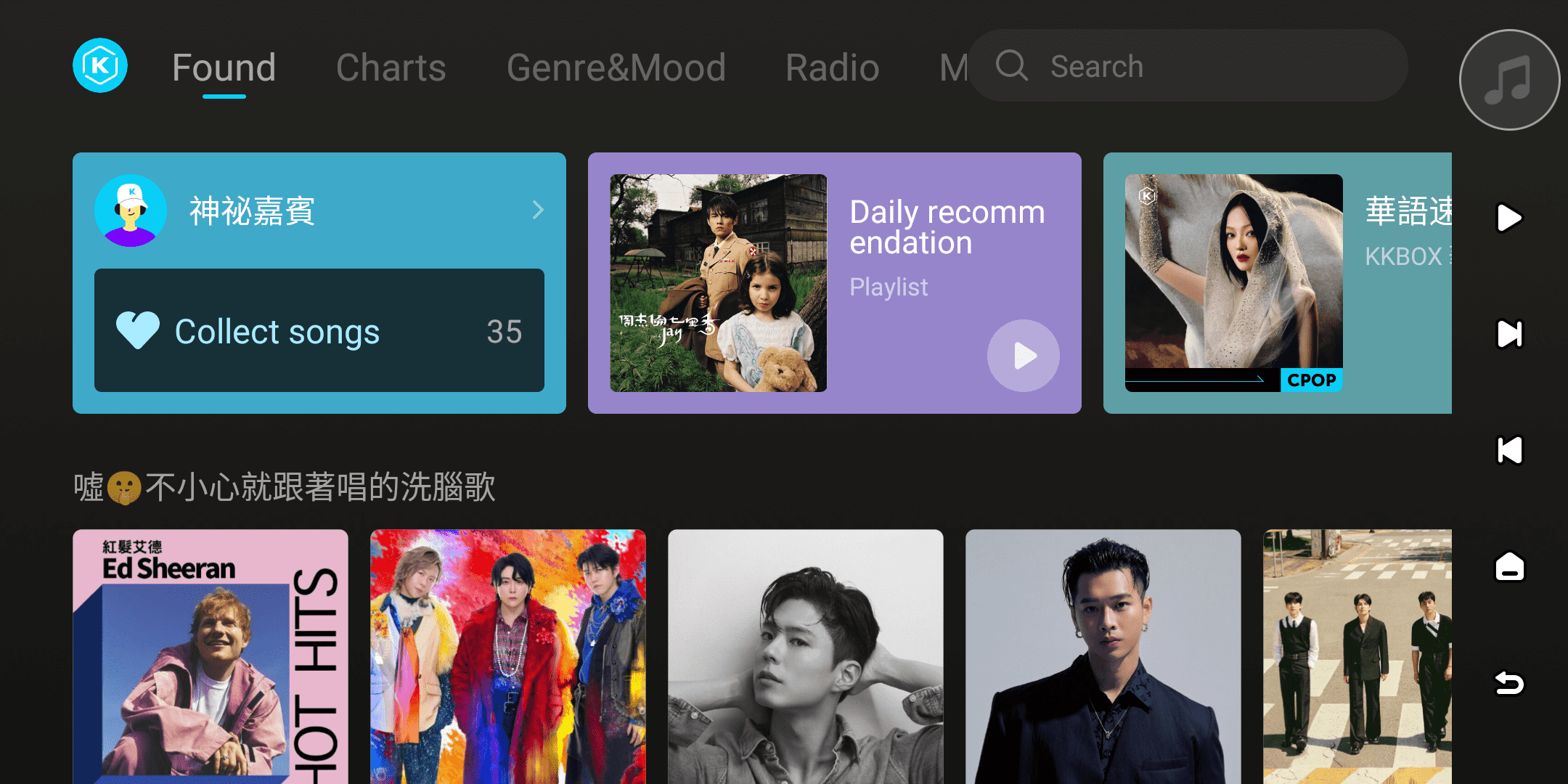The image size is (1568, 784).
Task: Tap the Search field
Action: [1188, 66]
